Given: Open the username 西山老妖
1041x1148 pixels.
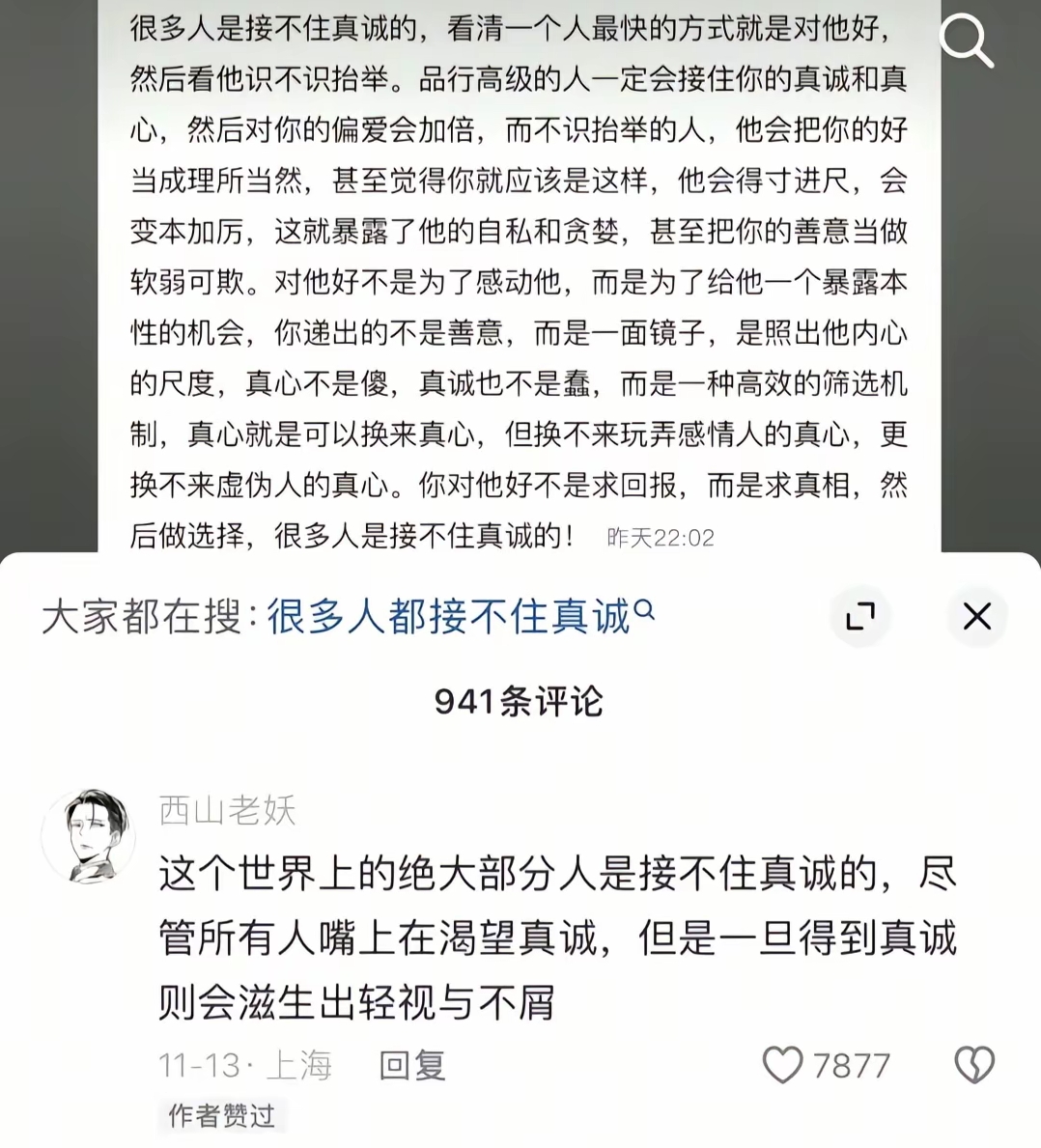Looking at the screenshot, I should [x=227, y=811].
